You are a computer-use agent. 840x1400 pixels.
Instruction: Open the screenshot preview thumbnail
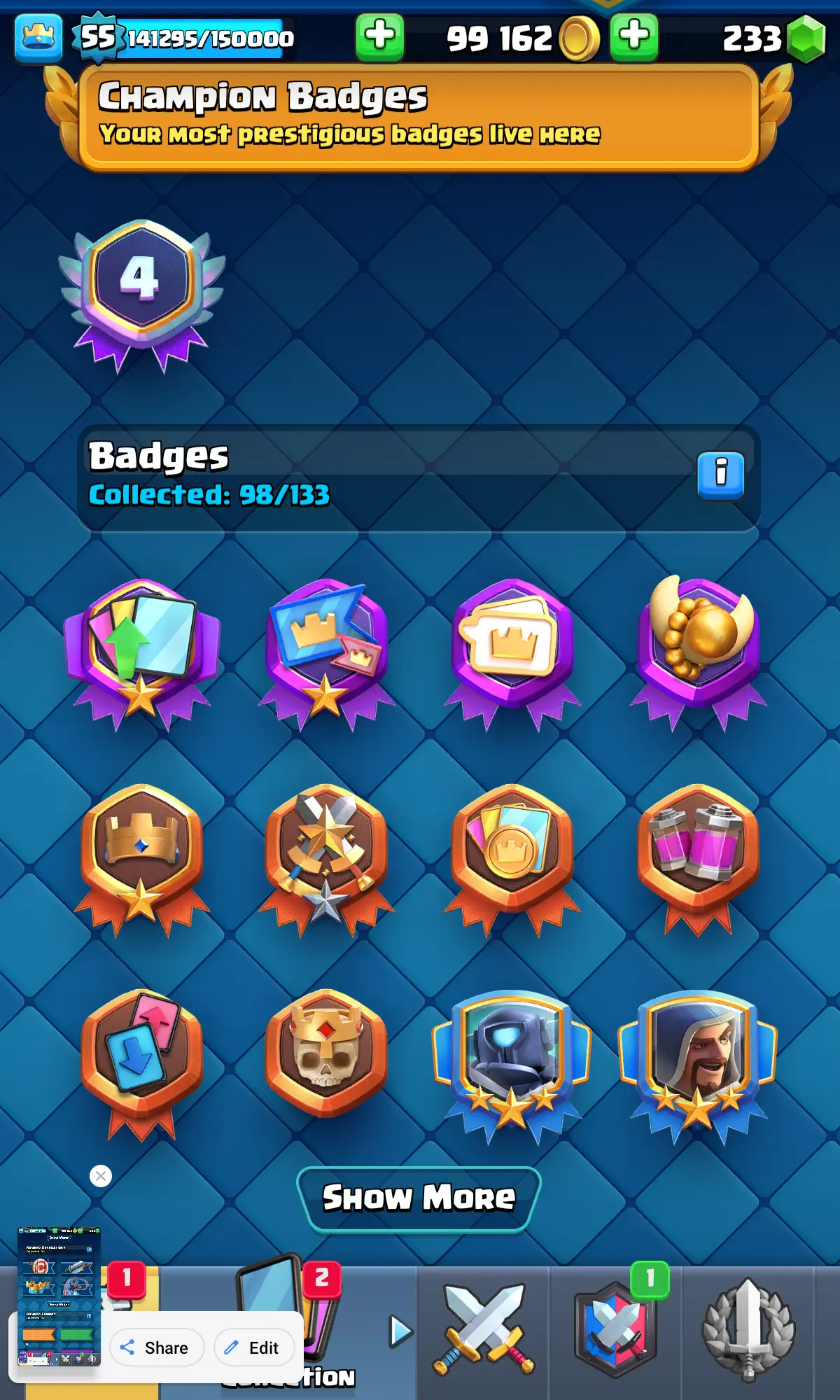pyautogui.click(x=59, y=1296)
